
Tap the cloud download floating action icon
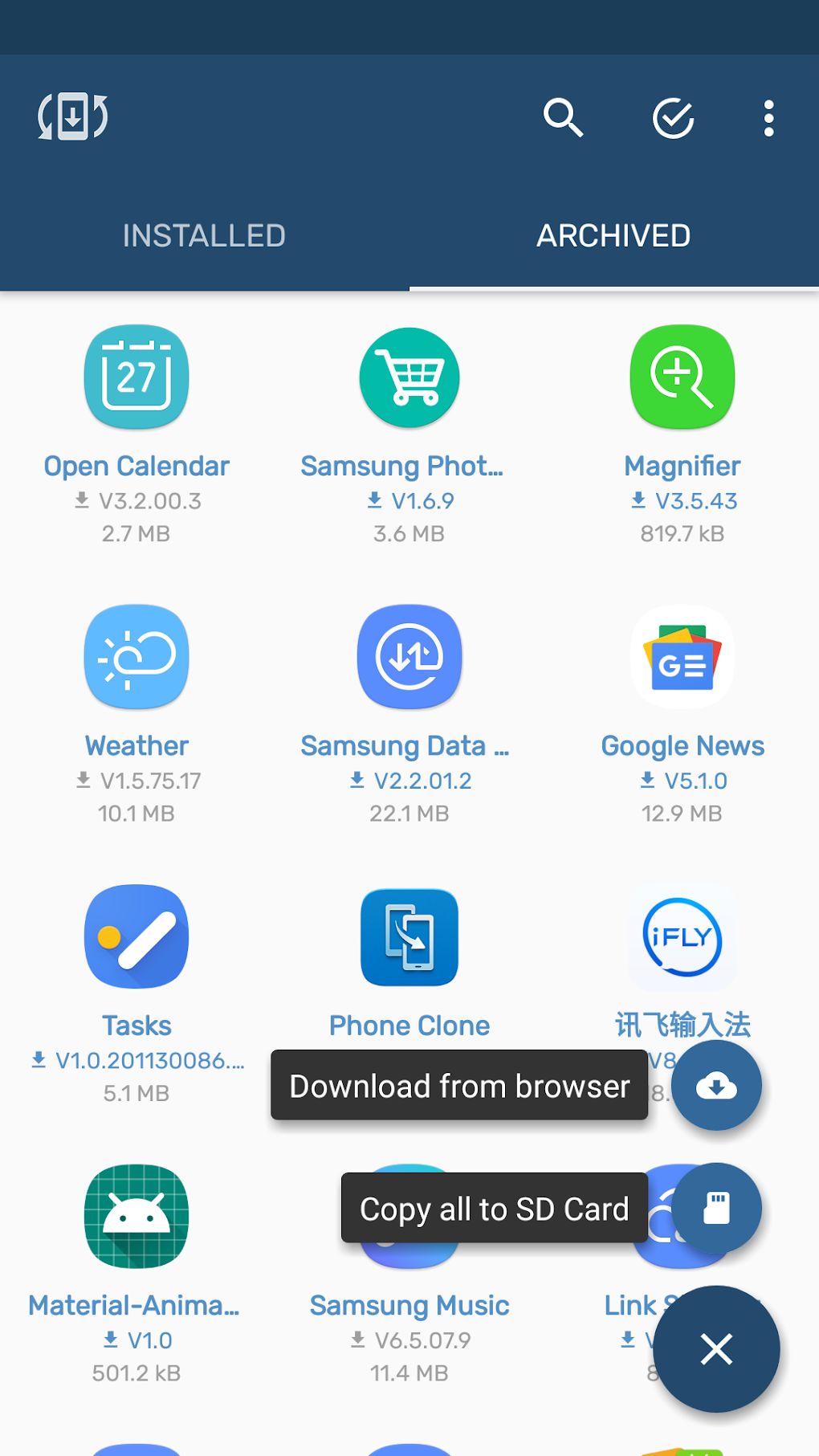pyautogui.click(x=717, y=1085)
